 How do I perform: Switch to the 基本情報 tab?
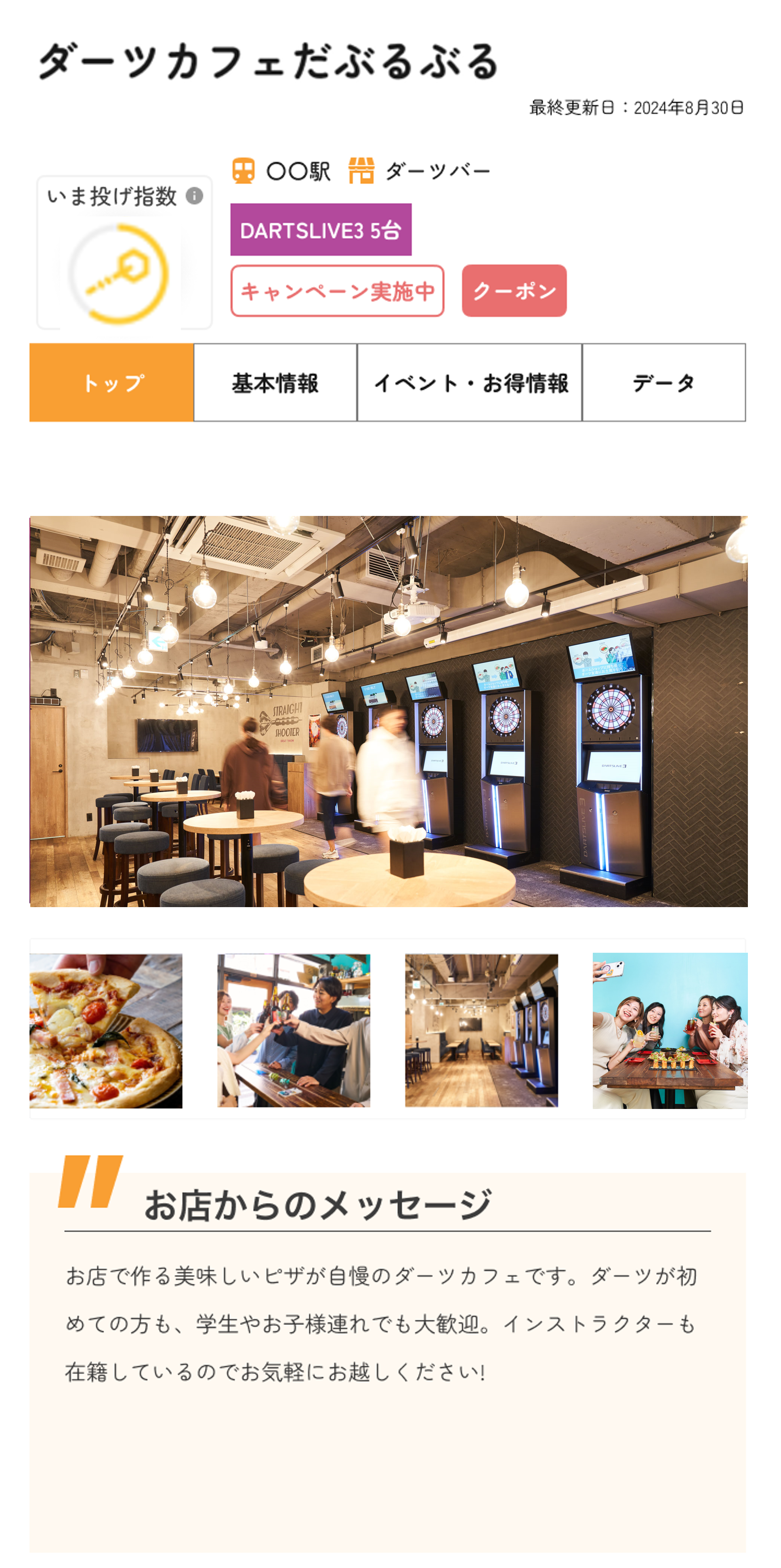(275, 383)
